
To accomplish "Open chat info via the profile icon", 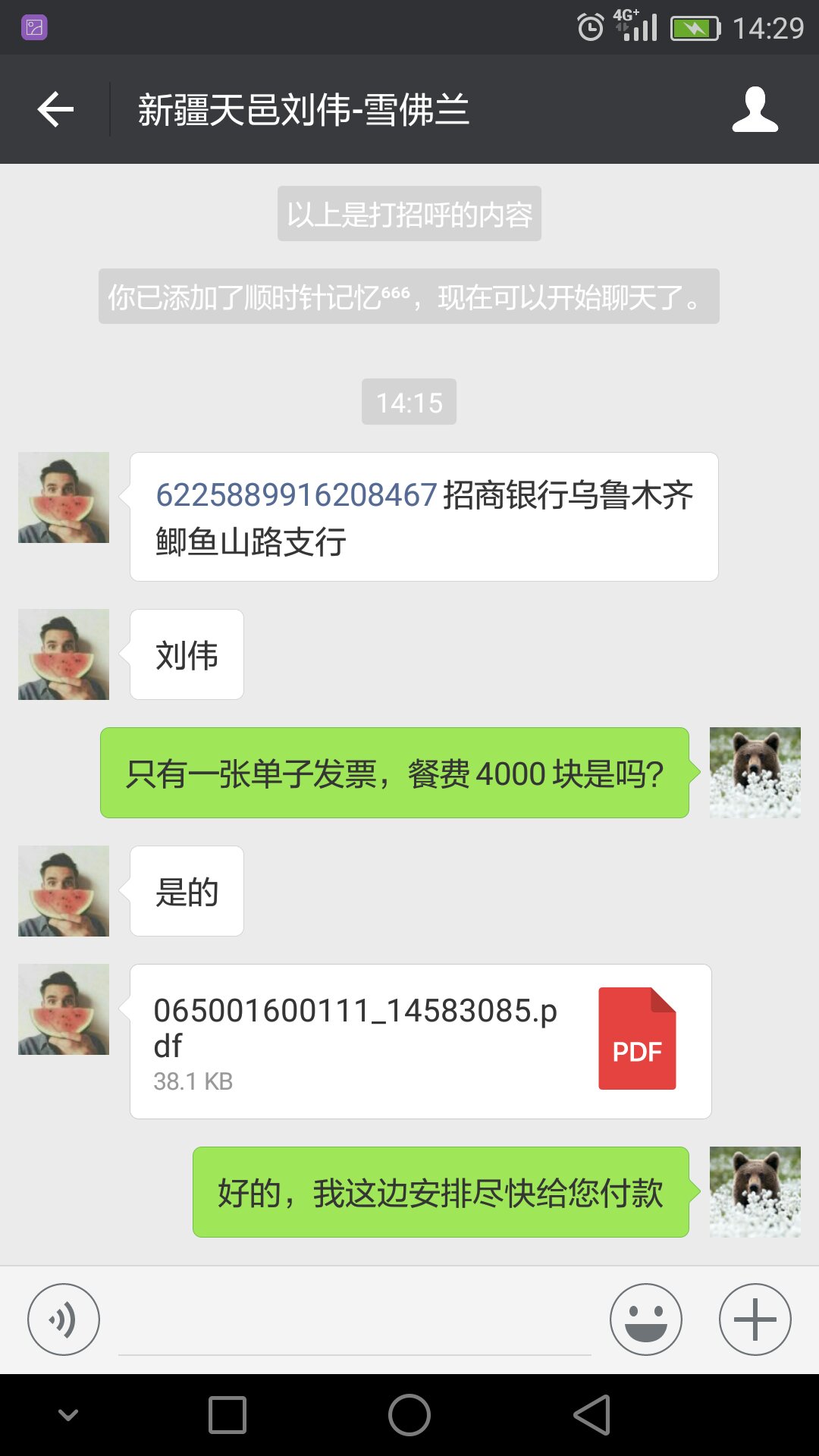I will pos(755,109).
